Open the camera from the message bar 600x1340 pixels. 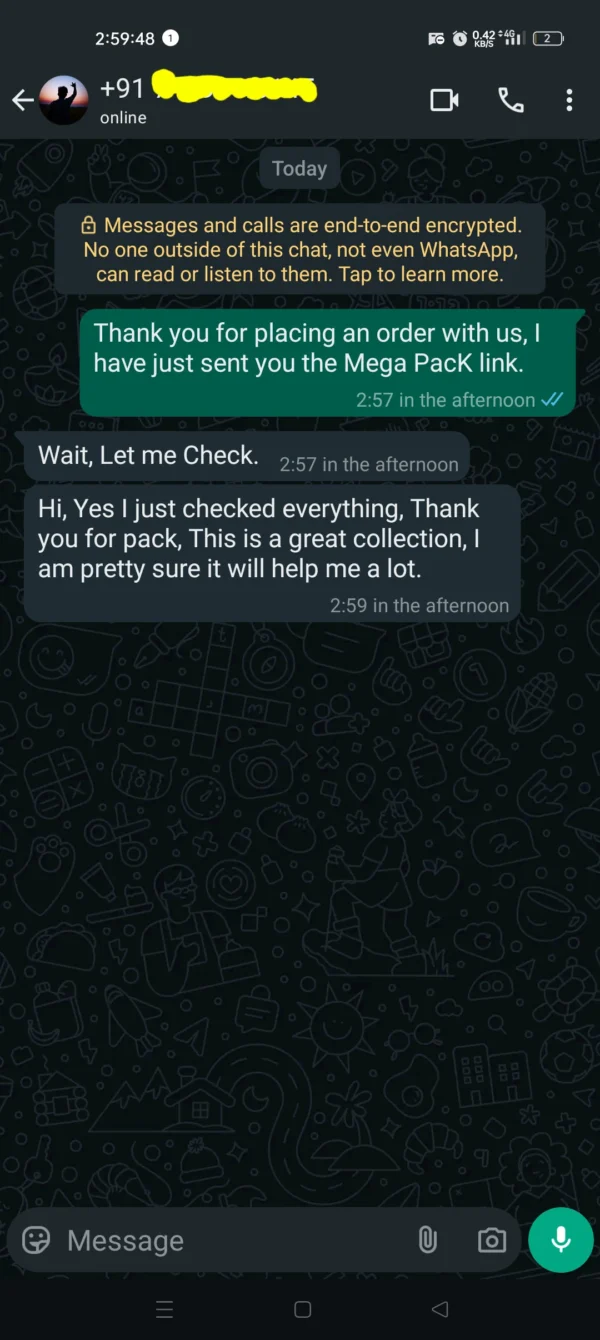(491, 1241)
